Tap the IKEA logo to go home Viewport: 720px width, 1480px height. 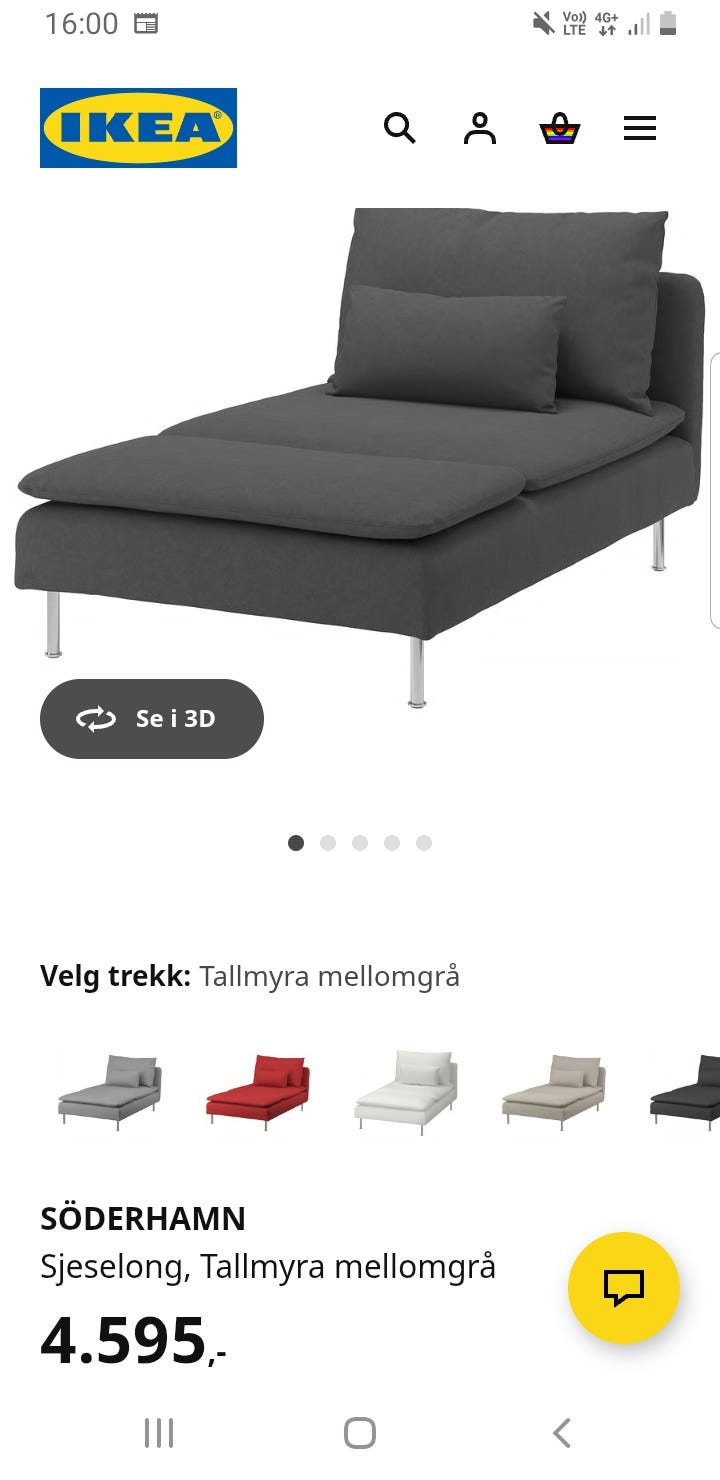point(138,128)
